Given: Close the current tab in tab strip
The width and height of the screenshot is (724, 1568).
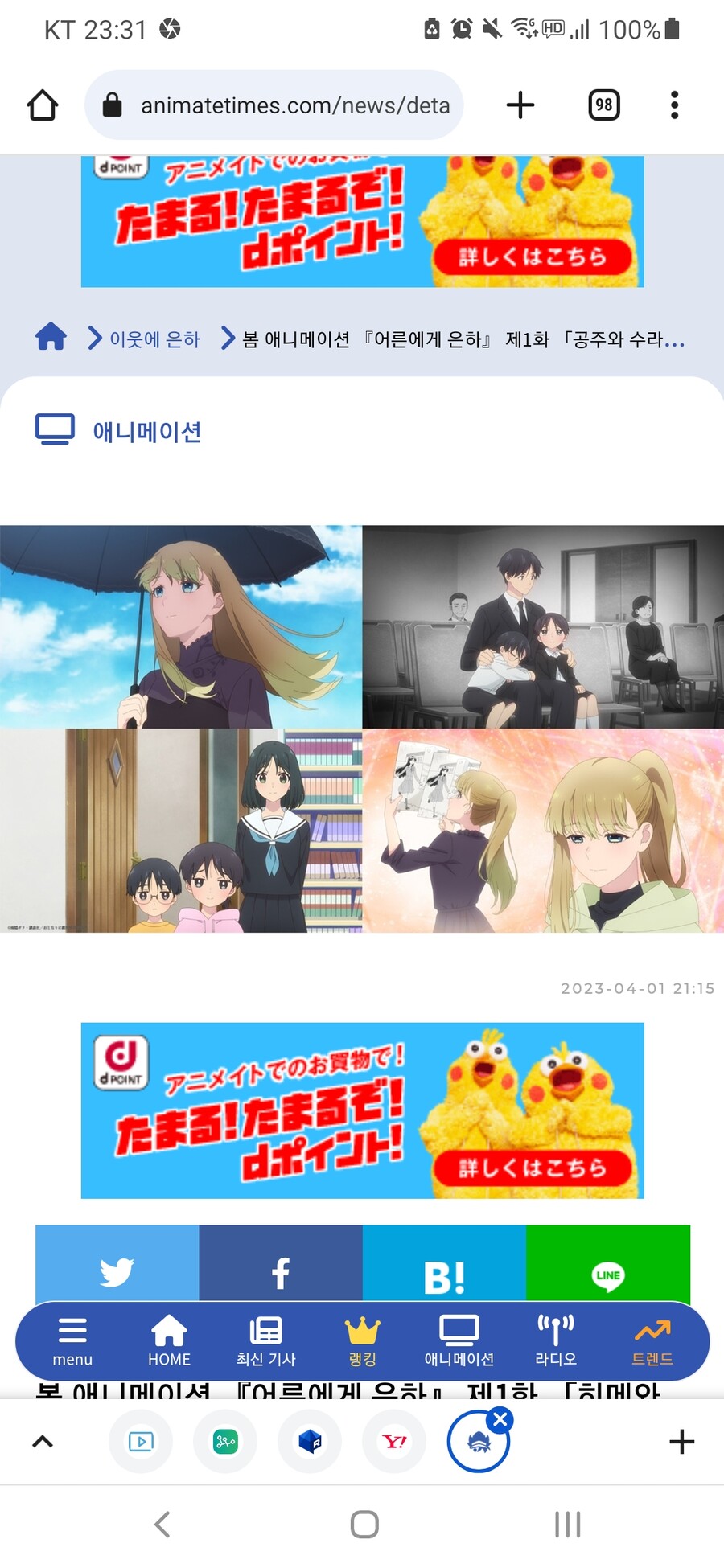Looking at the screenshot, I should pos(500,1419).
